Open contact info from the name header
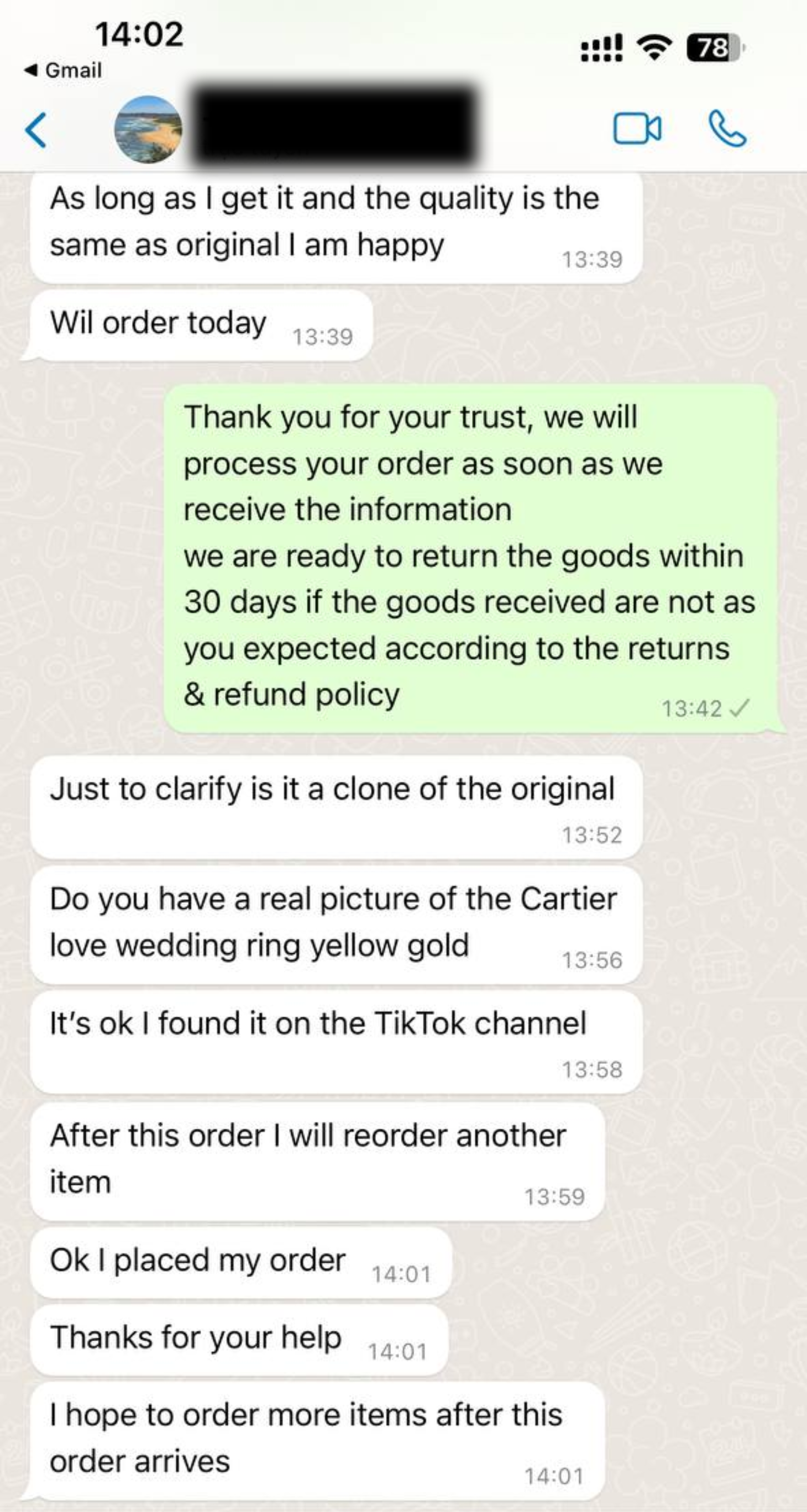The width and height of the screenshot is (807, 1512). (x=334, y=124)
